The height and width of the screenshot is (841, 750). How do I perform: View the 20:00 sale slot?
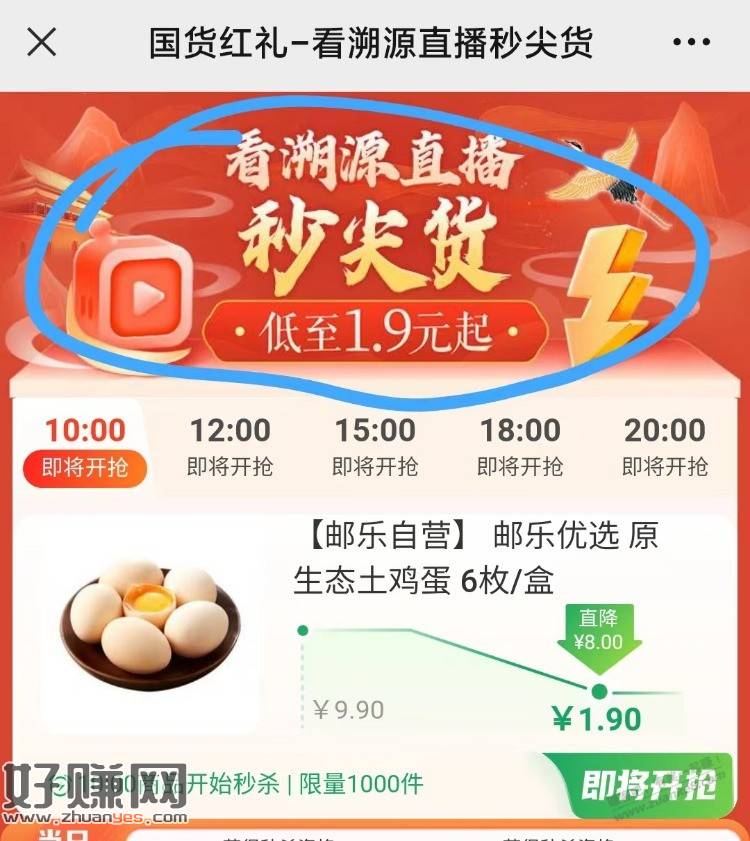point(665,447)
